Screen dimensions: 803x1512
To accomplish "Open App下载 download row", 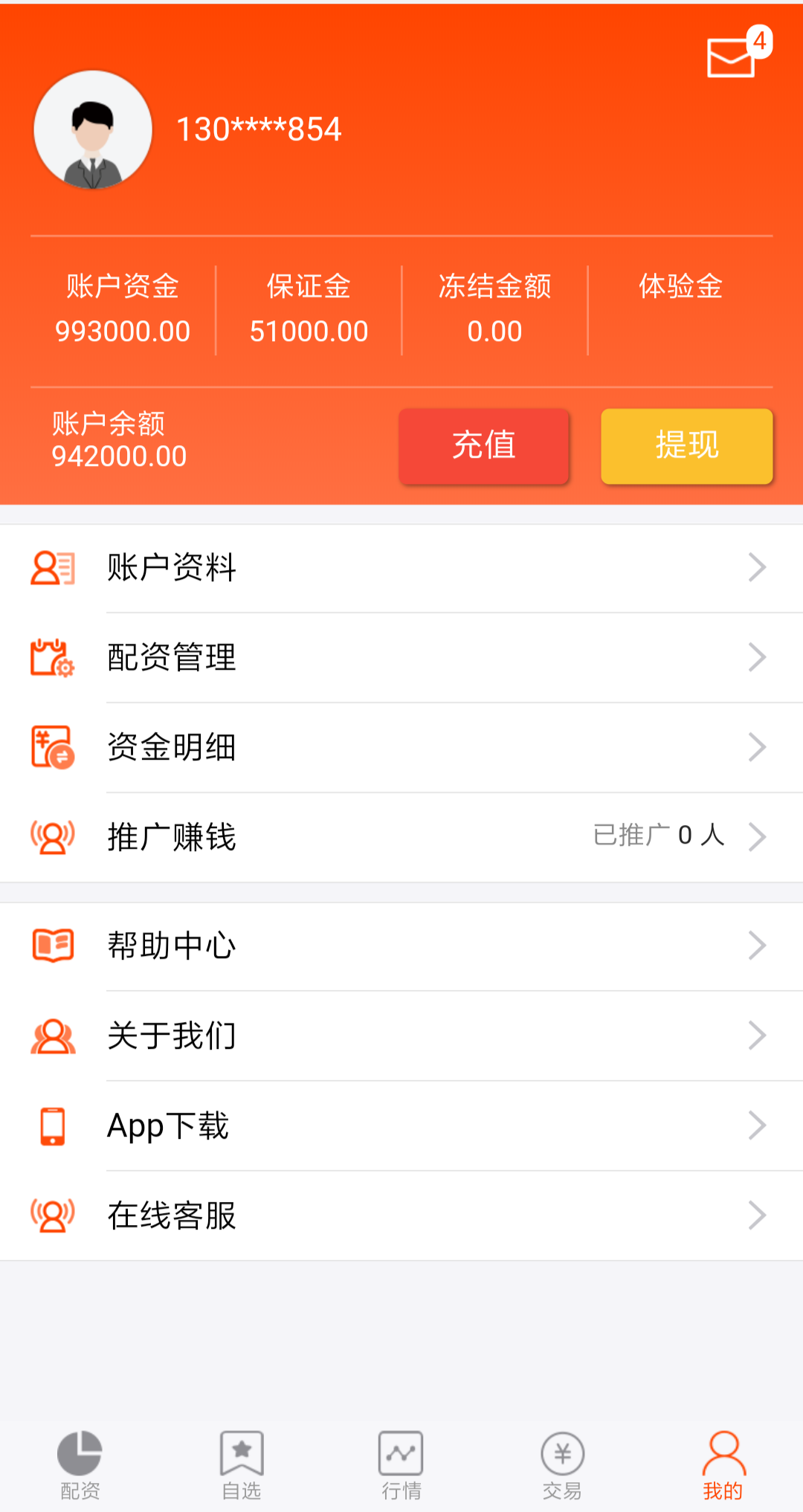I will pos(401,1125).
